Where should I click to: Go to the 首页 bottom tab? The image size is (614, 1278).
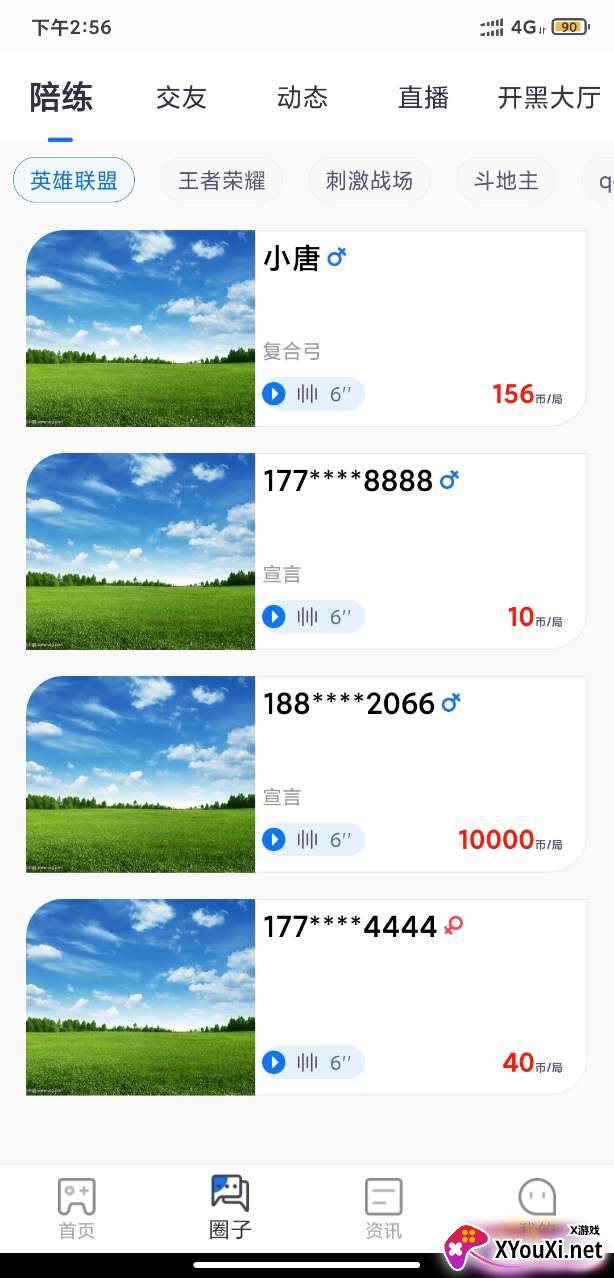[77, 1208]
